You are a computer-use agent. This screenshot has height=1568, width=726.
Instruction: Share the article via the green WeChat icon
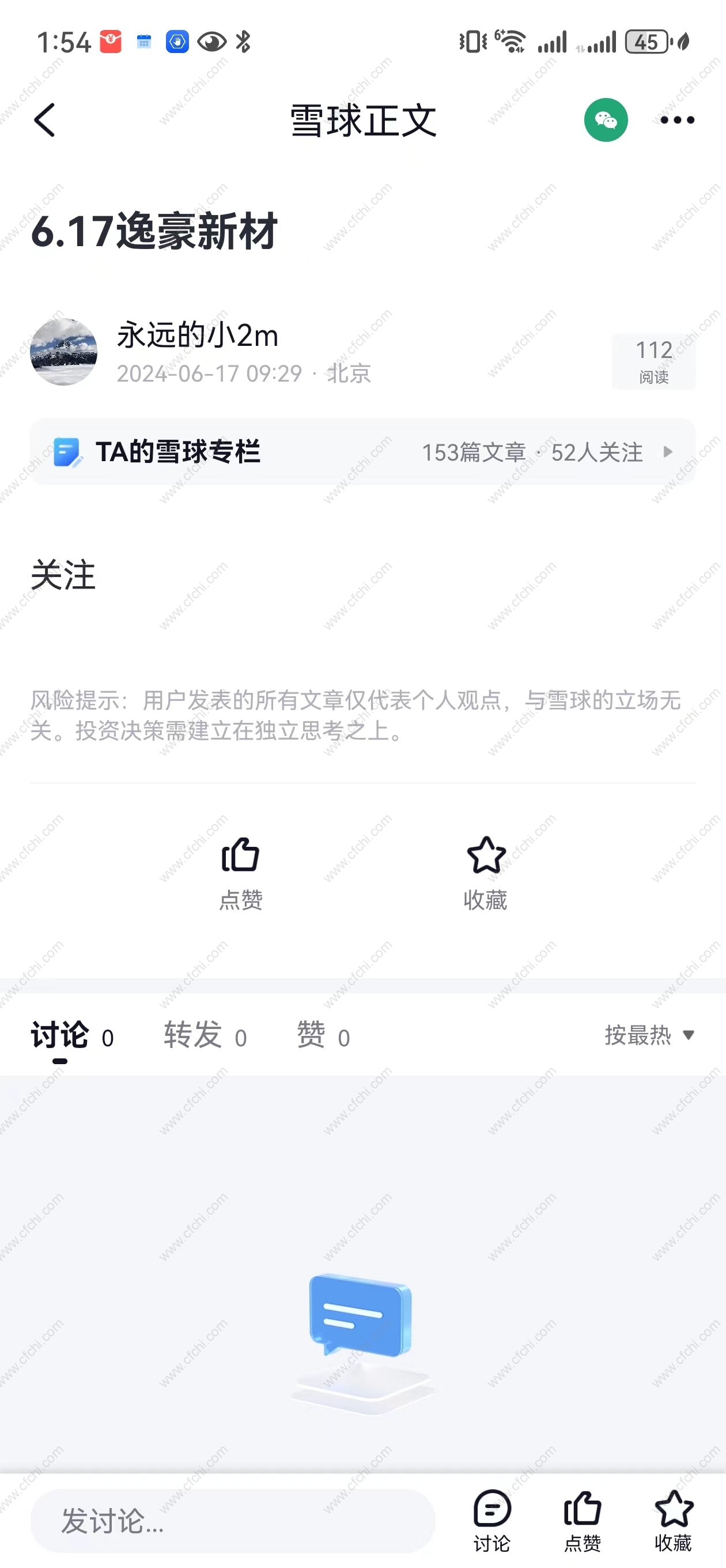point(606,120)
